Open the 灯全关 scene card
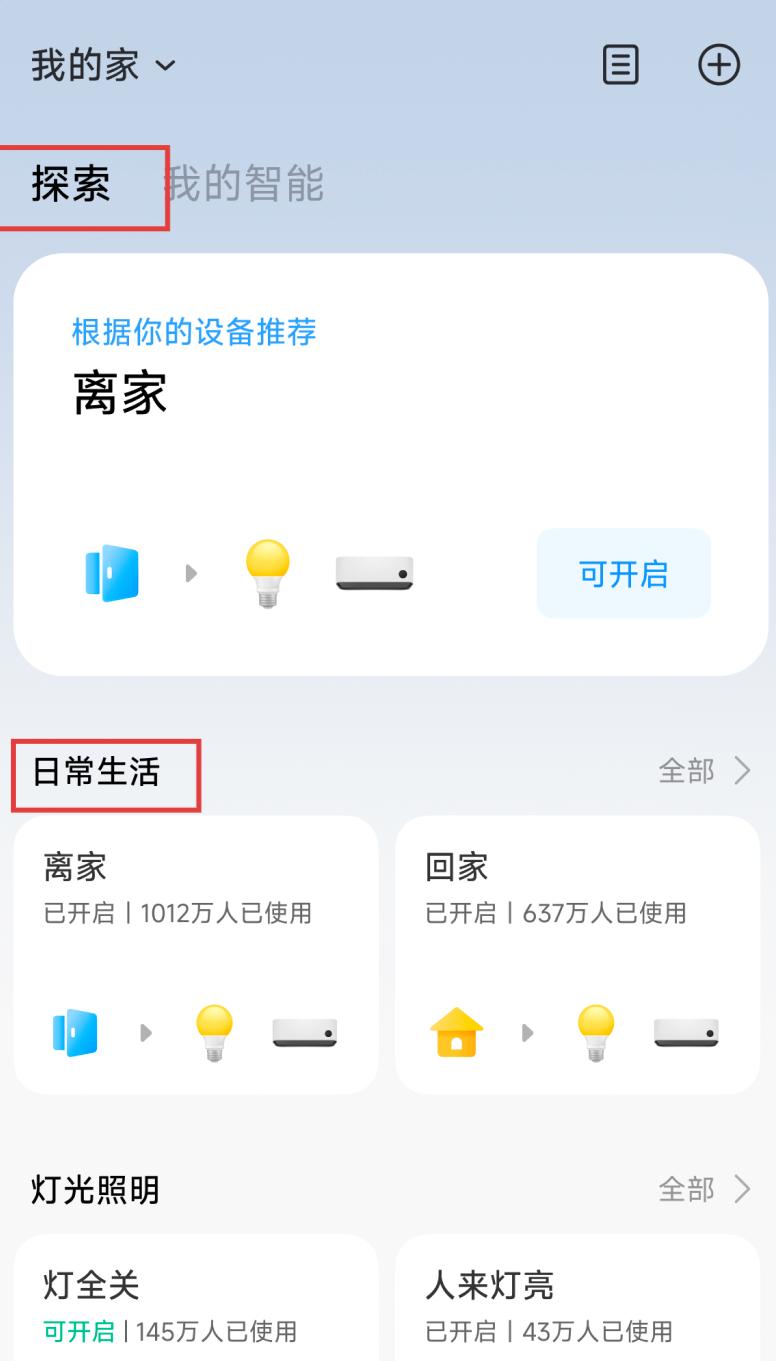The height and width of the screenshot is (1361, 776). pos(196,1297)
